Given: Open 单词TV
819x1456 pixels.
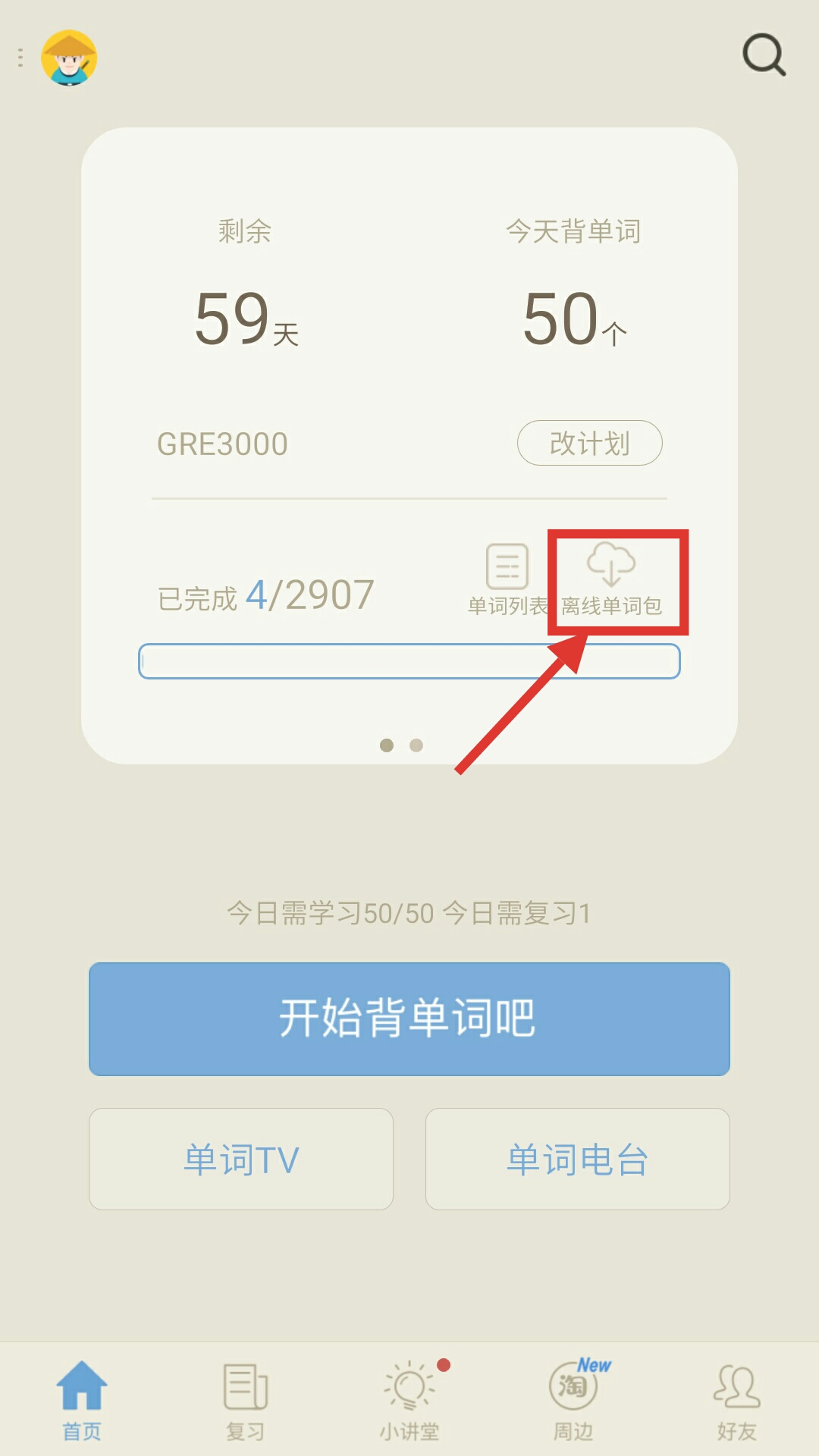Looking at the screenshot, I should [x=240, y=1158].
